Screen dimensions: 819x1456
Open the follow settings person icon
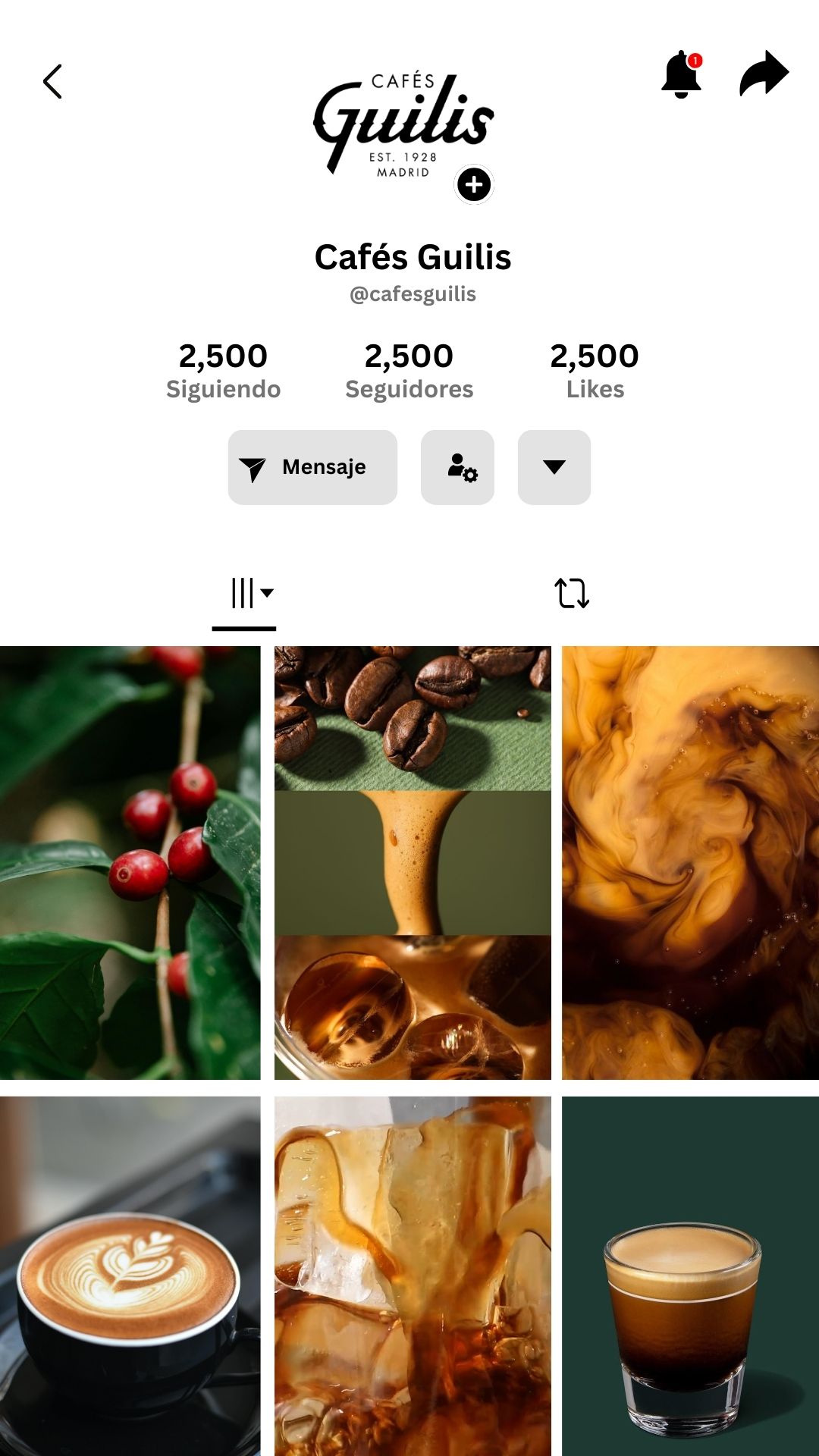[x=457, y=467]
